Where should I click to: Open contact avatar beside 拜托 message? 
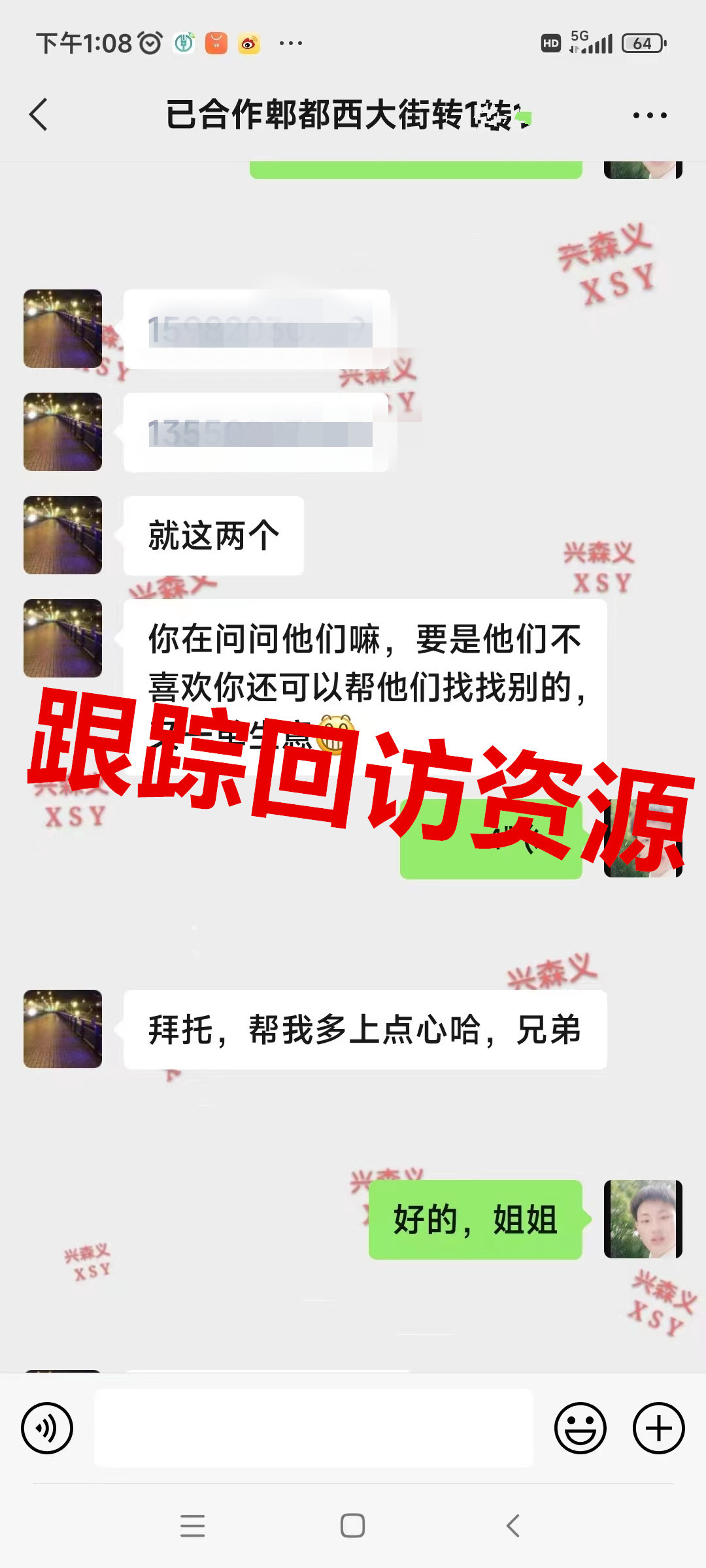[63, 1029]
